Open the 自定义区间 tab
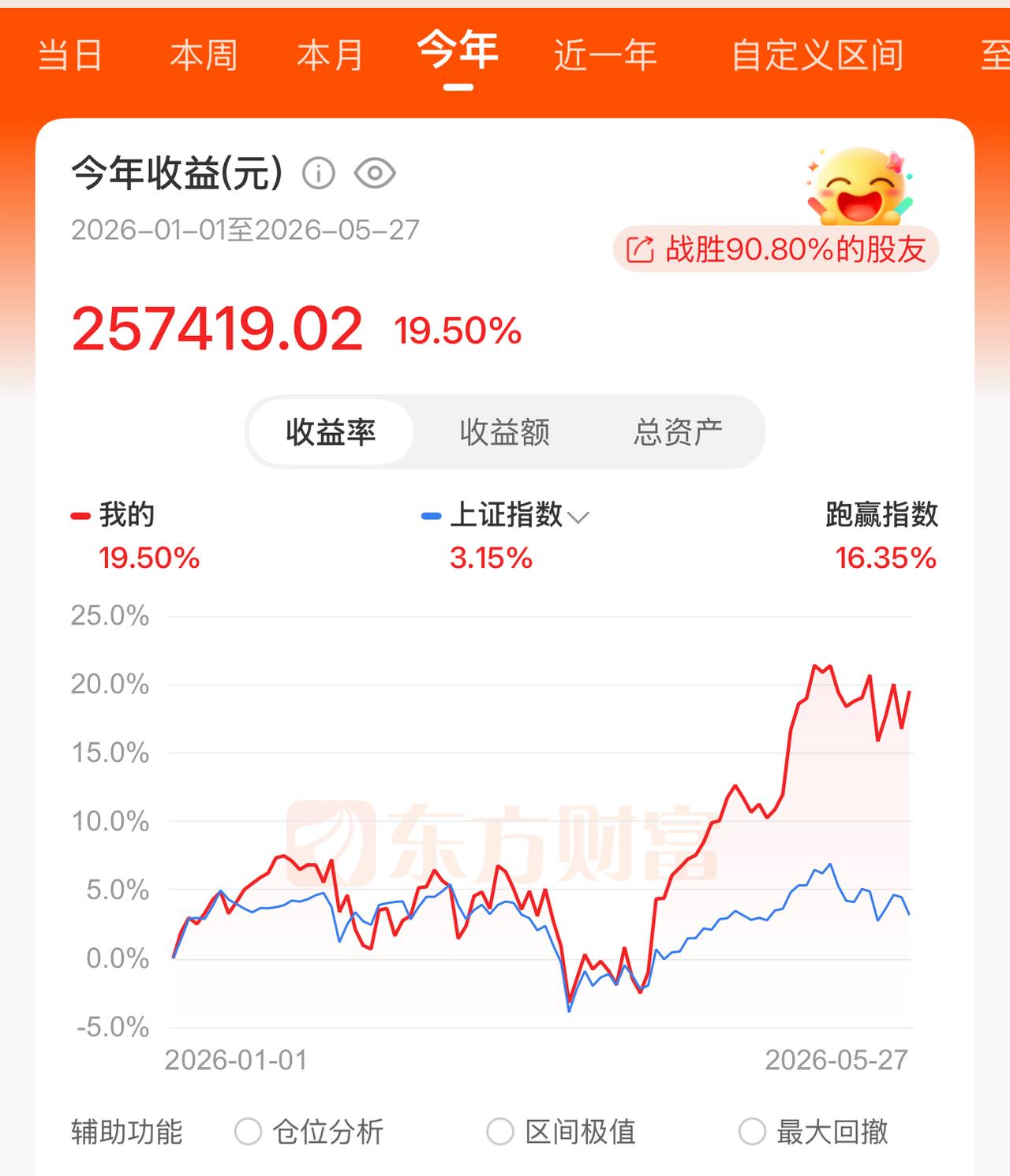1010x1176 pixels. [817, 55]
